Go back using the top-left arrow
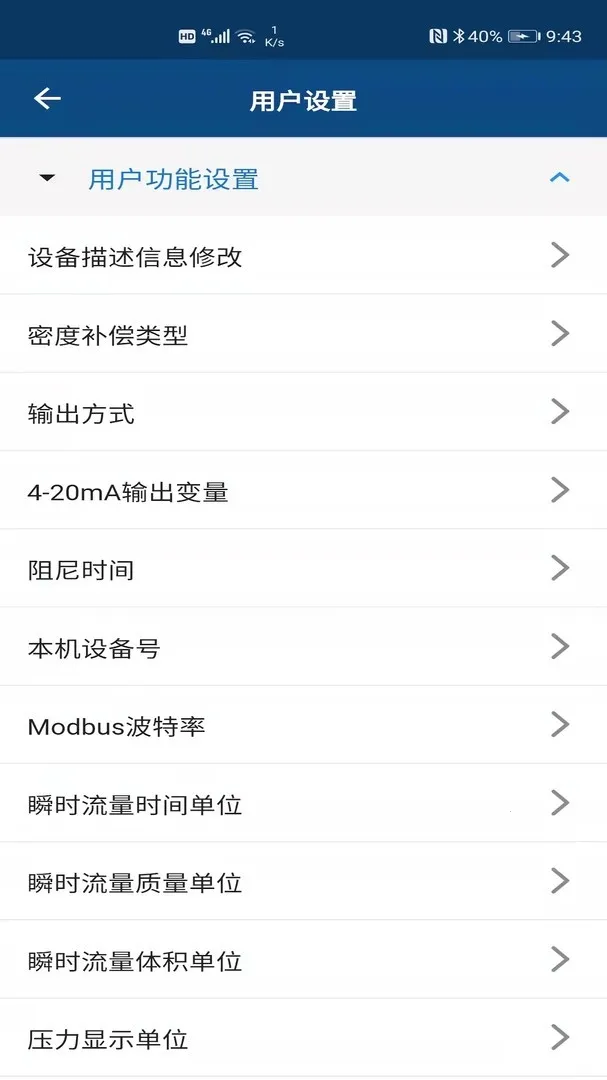607x1080 pixels. tap(47, 98)
